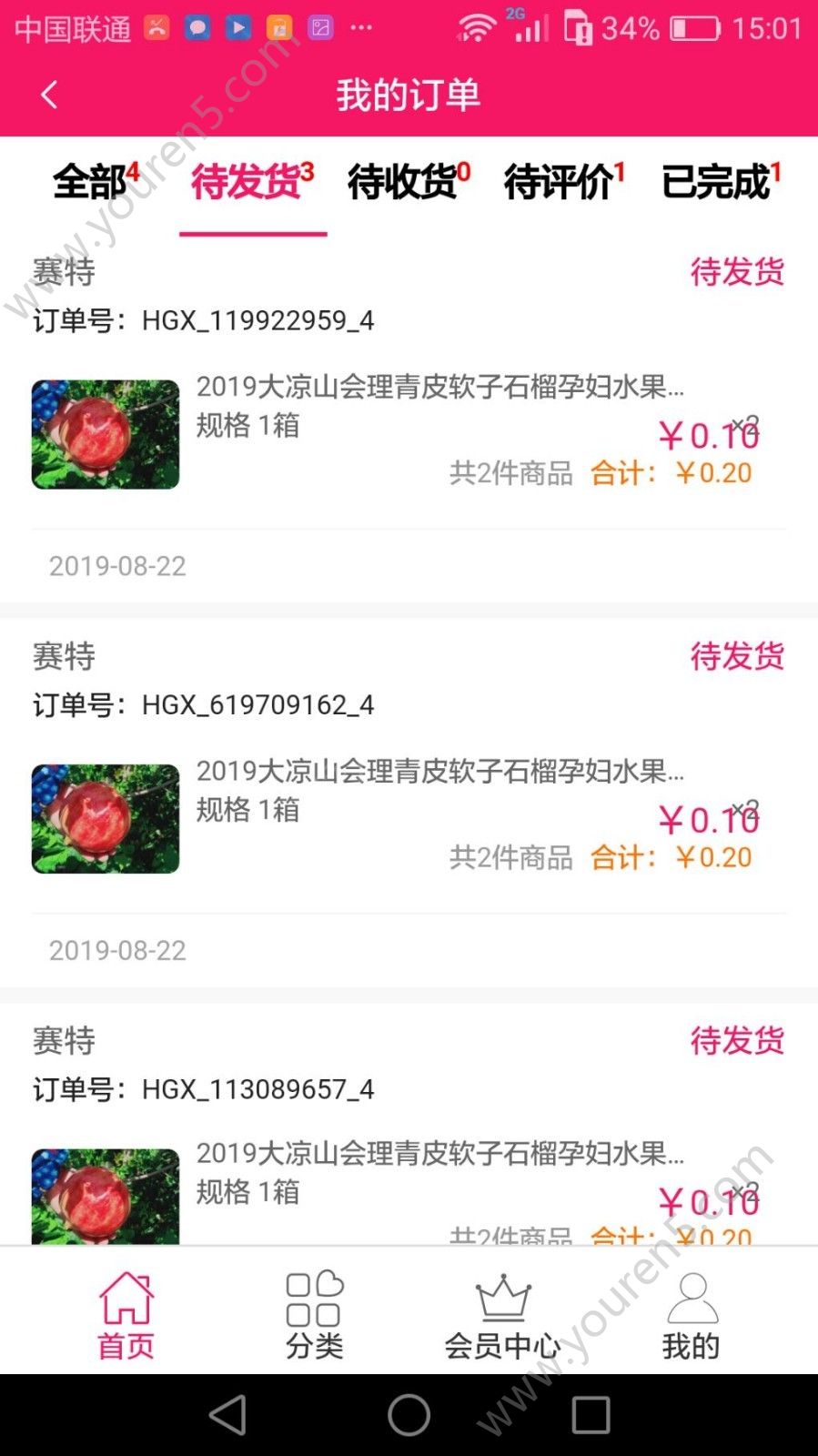Open the 我的 tab

tap(692, 1315)
